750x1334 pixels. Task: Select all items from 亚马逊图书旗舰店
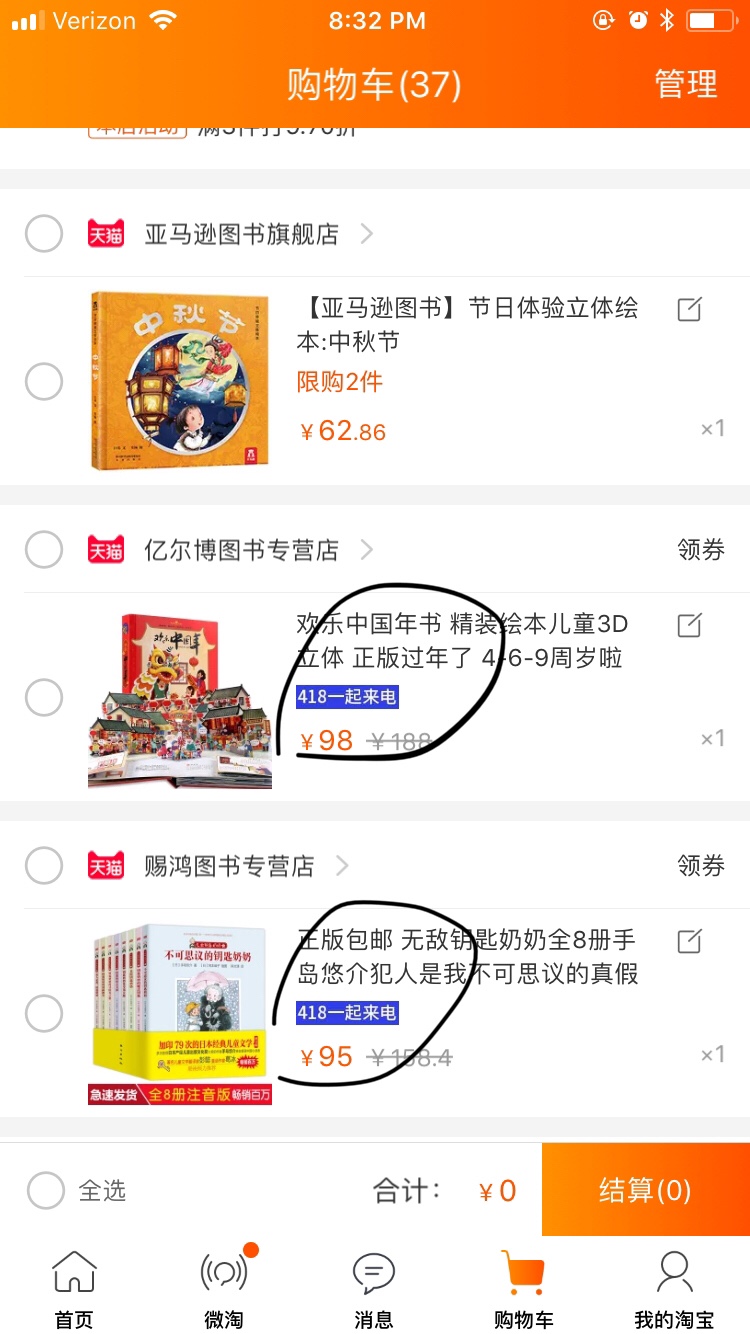point(44,234)
